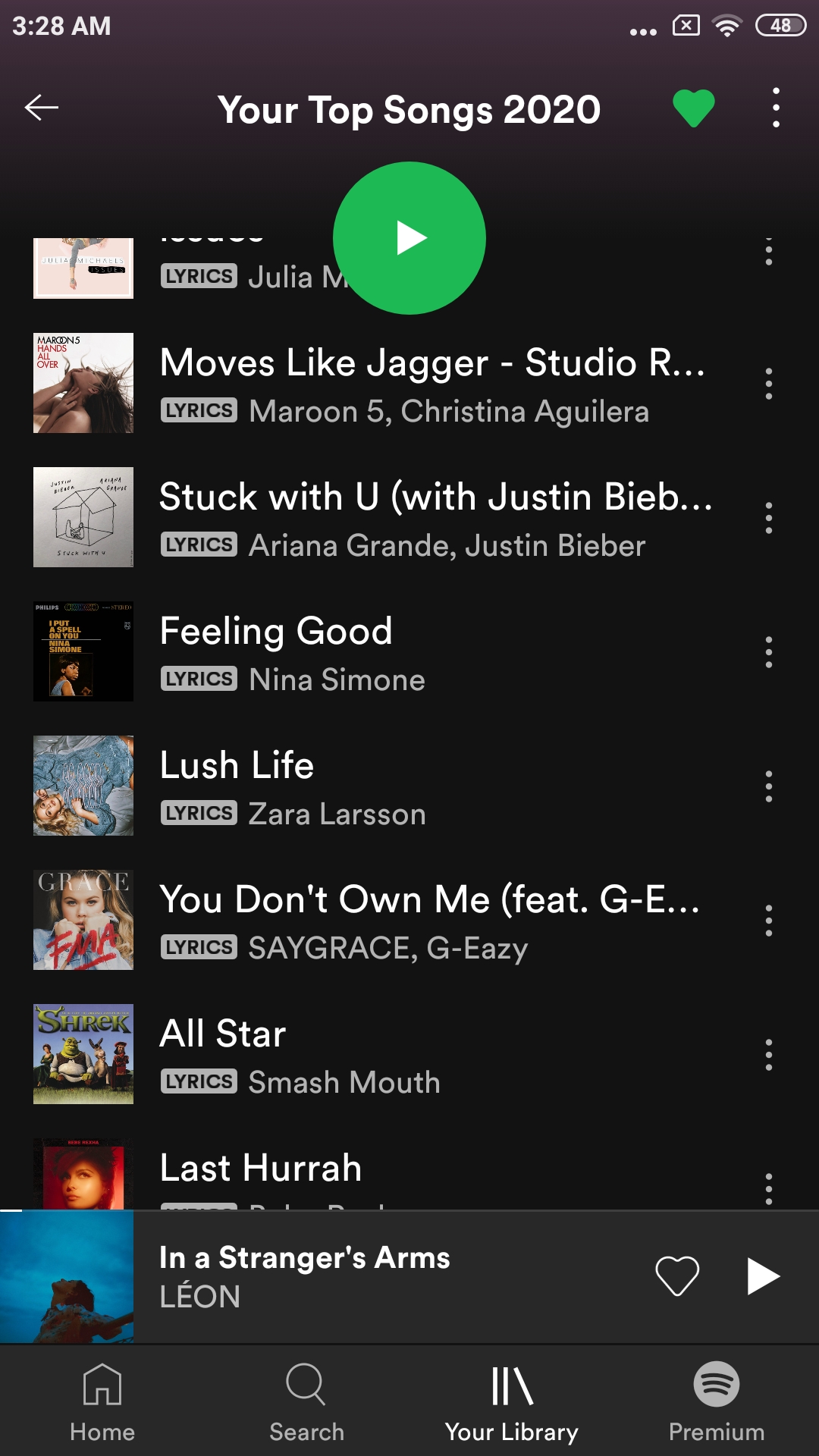Switch to the Home tab
The height and width of the screenshot is (1456, 819).
pos(102,1402)
